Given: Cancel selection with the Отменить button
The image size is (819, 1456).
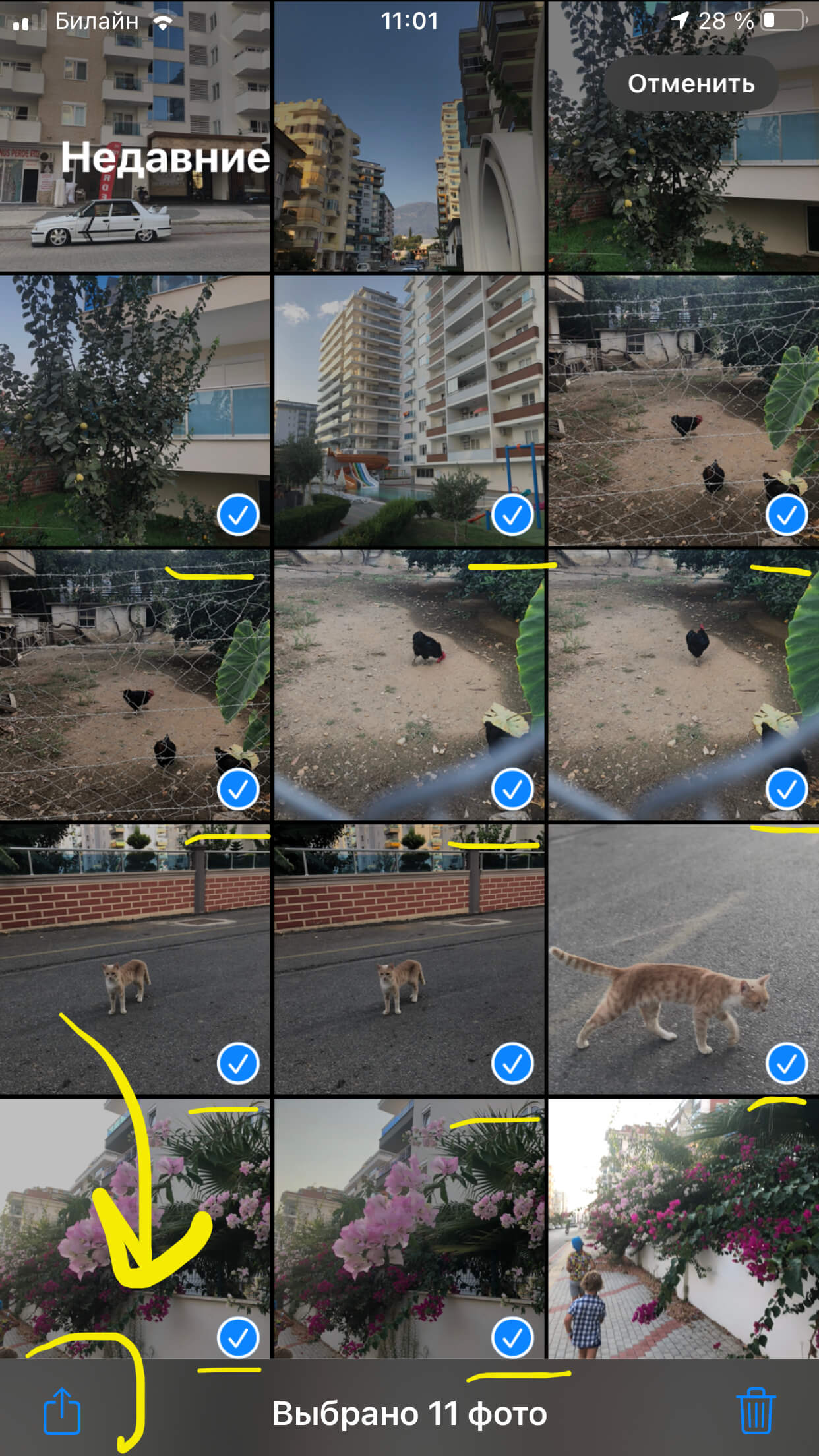Looking at the screenshot, I should pos(690,84).
